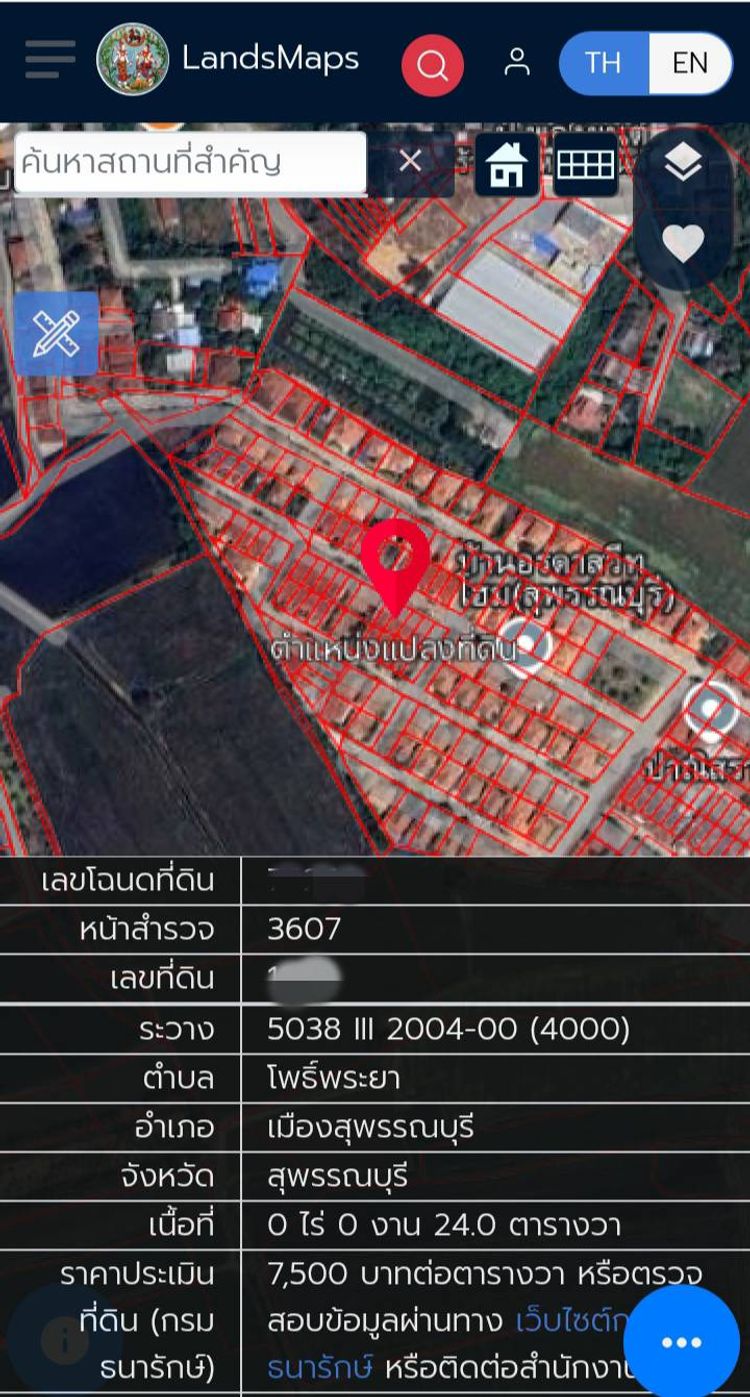Type in the ค้นหาสถานที่สำคัญ search field
Image resolution: width=750 pixels, height=1397 pixels.
[190, 162]
